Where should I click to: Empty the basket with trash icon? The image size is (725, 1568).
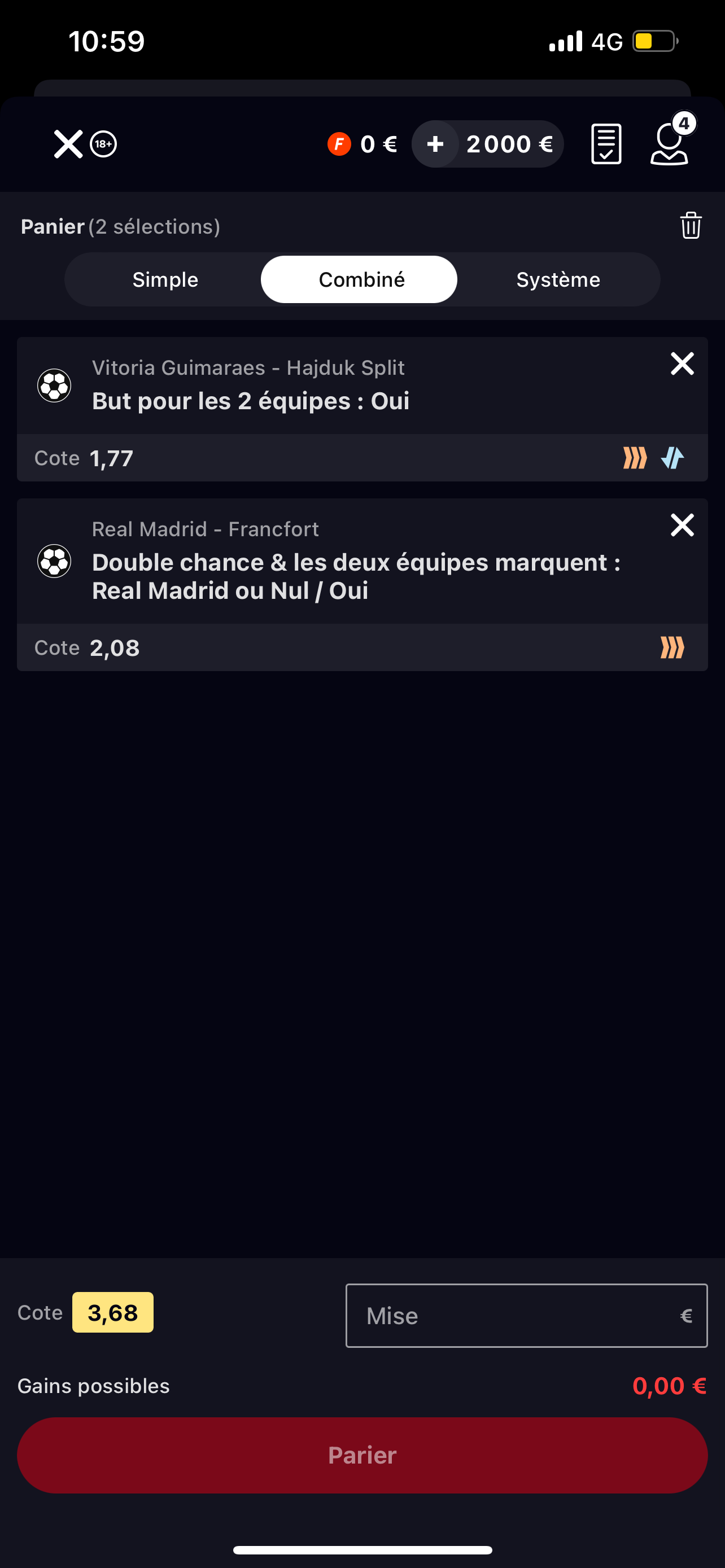tap(691, 225)
